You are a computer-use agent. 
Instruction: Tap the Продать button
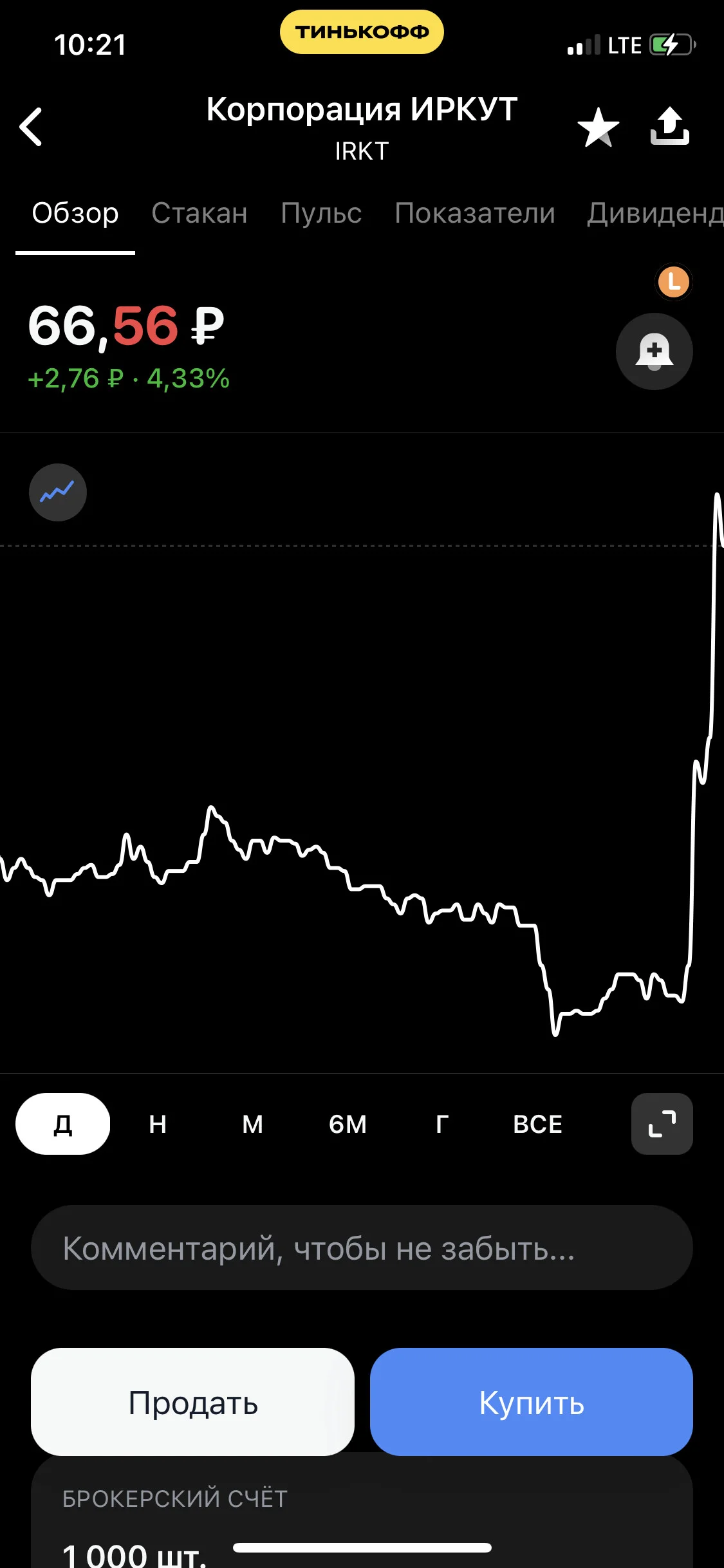(192, 1402)
